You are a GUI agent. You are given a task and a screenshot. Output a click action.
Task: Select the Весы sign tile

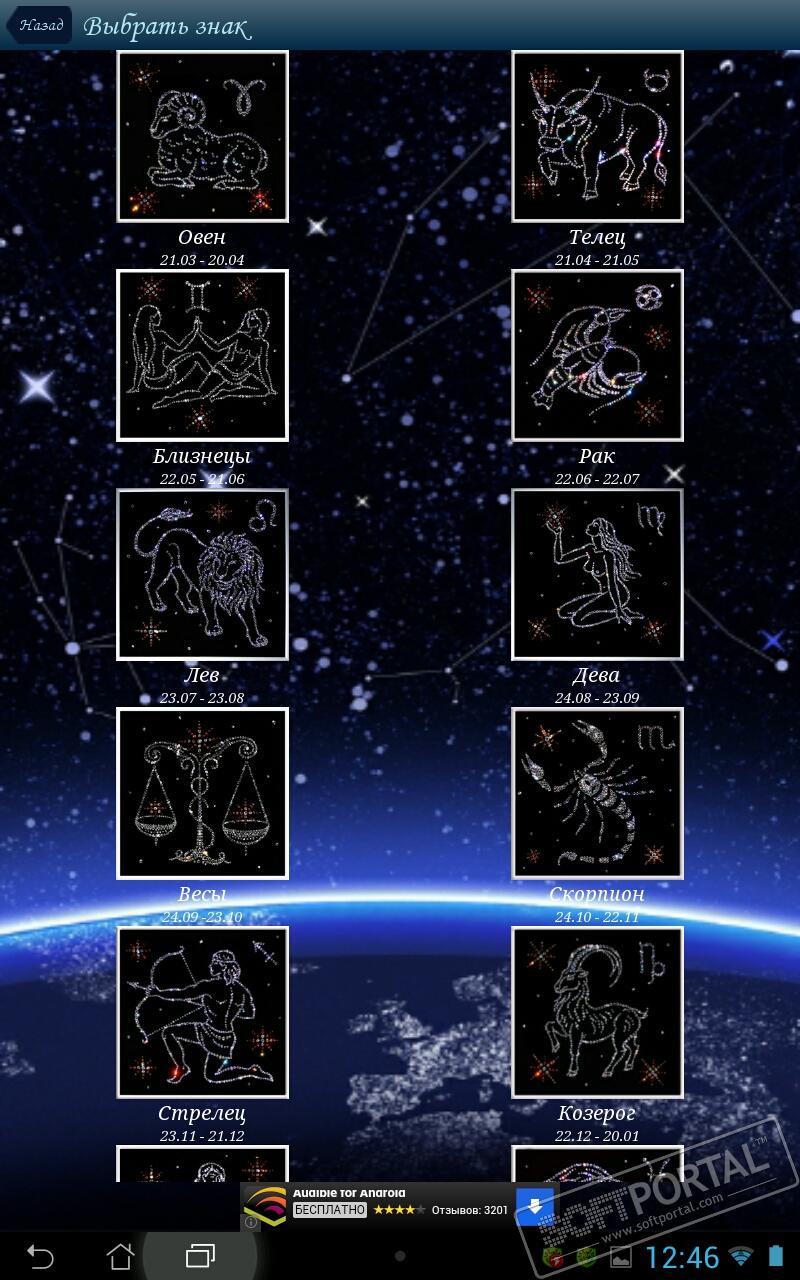click(202, 793)
